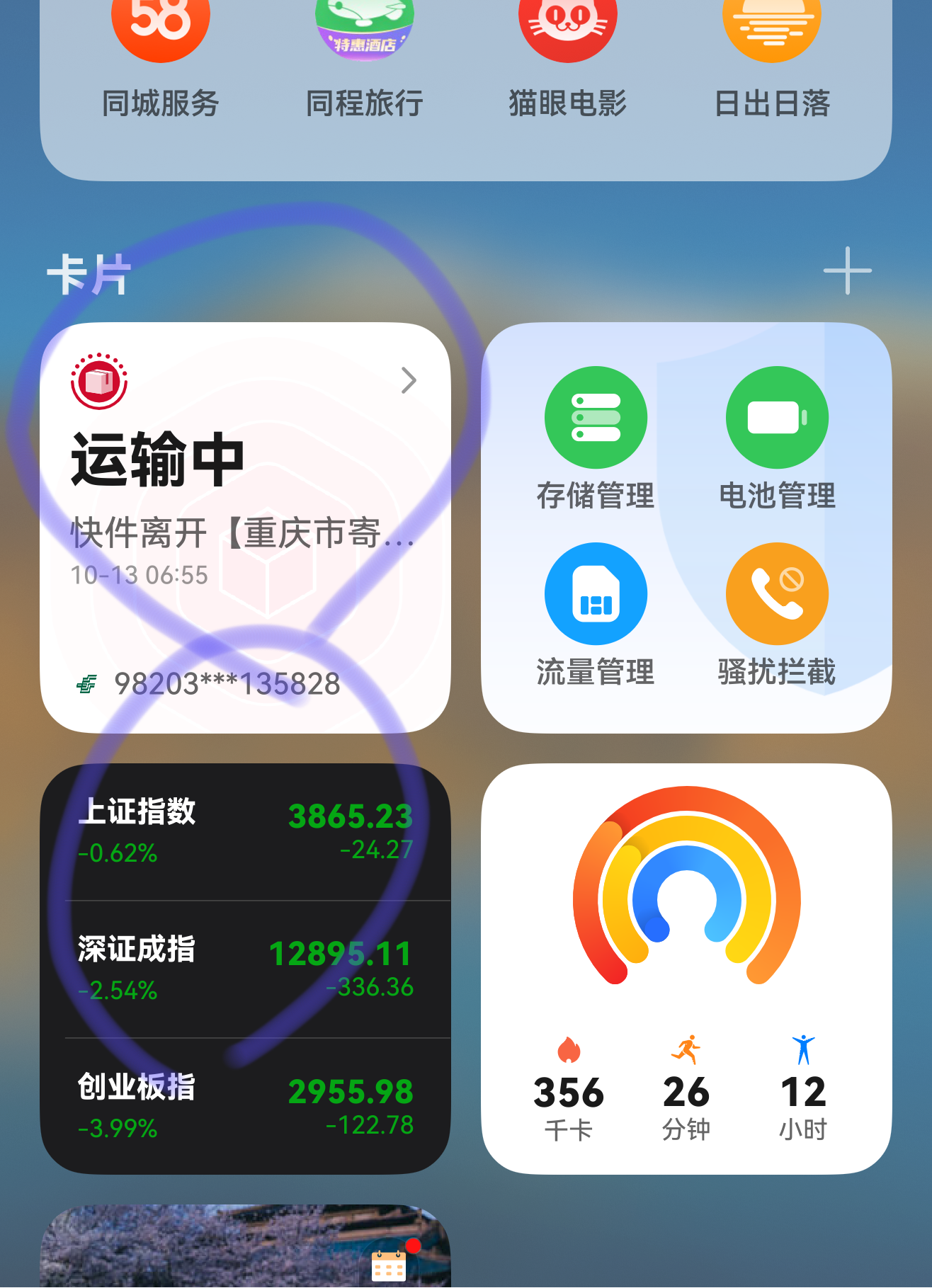Open 流量管理 data usage manager
This screenshot has height=1288, width=932.
click(x=596, y=593)
